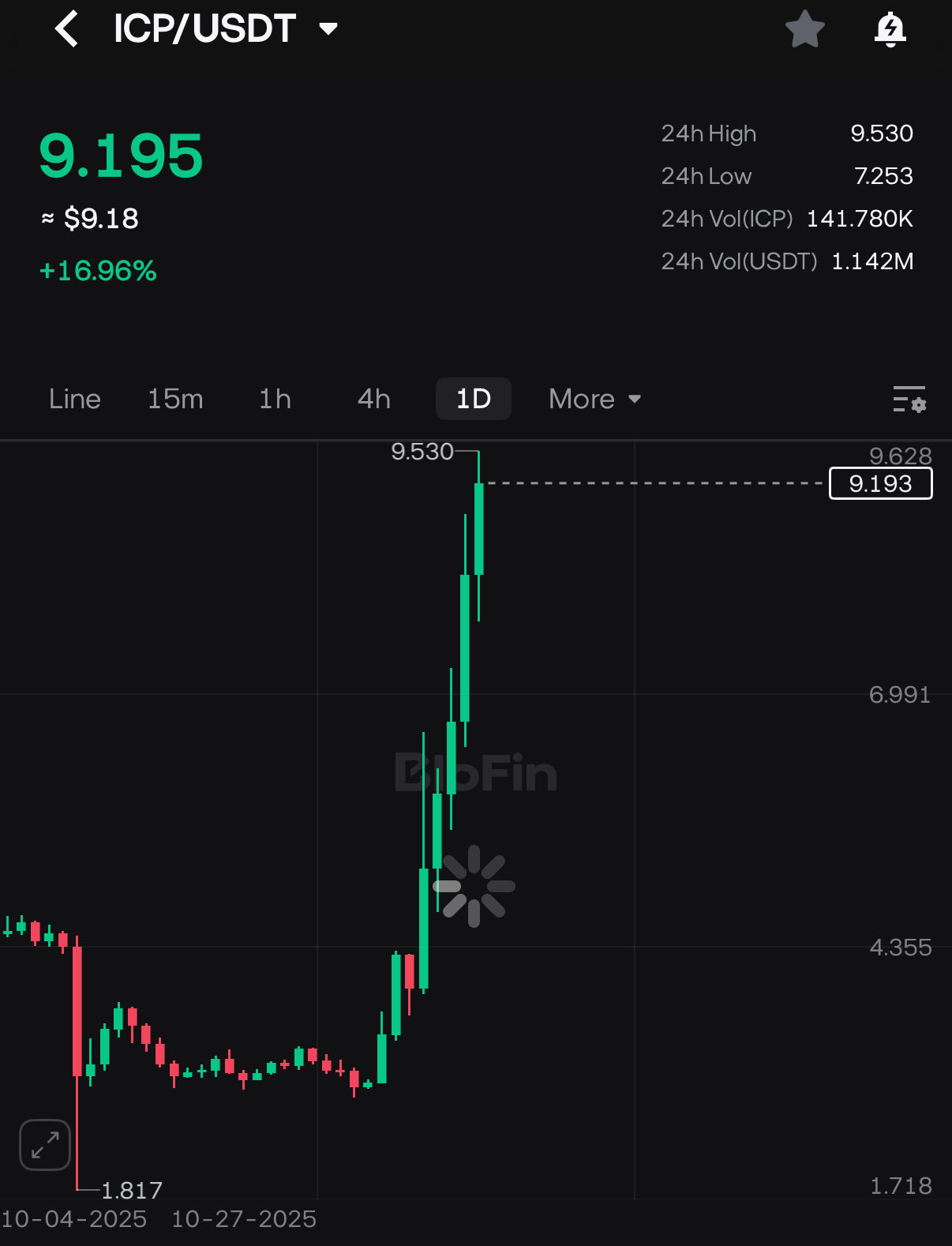Select the 15m timeframe
The image size is (952, 1246).
click(x=175, y=399)
